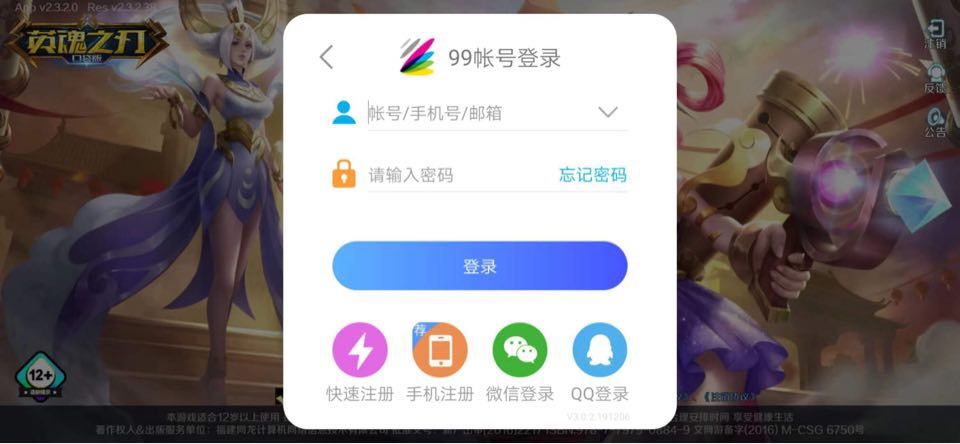Choose 快速注册 quick registration
Image resolution: width=960 pixels, height=444 pixels.
point(359,350)
